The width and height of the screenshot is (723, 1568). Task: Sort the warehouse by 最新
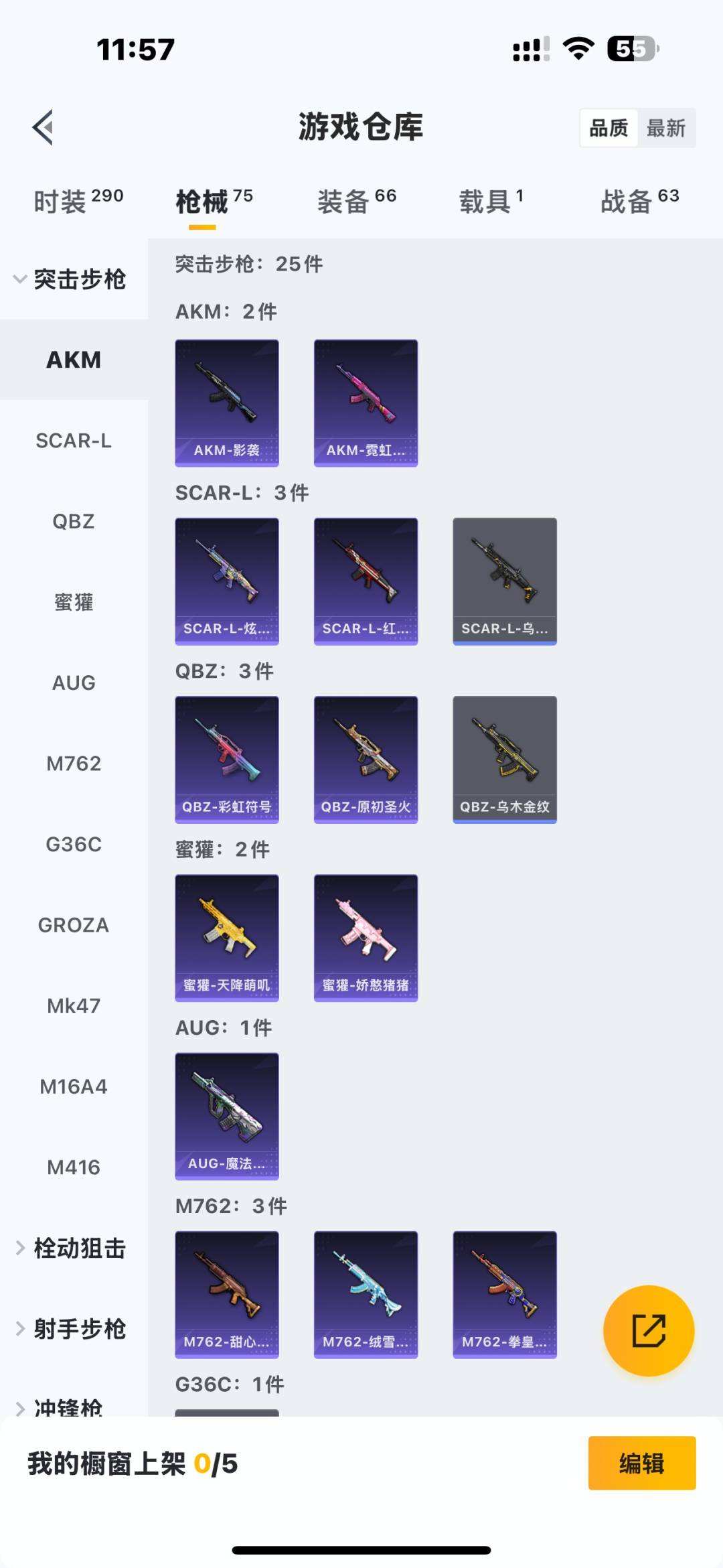(x=665, y=128)
